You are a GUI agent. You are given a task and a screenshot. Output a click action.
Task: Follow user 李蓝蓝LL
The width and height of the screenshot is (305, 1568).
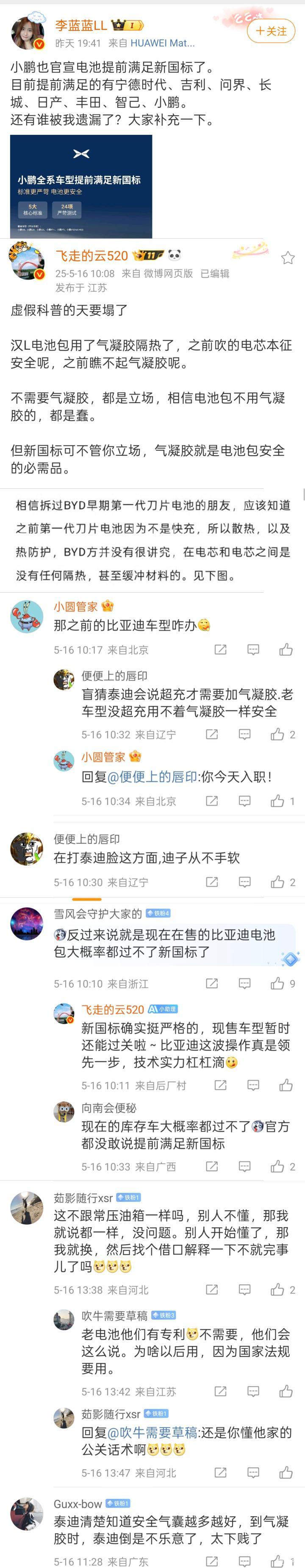[x=271, y=31]
